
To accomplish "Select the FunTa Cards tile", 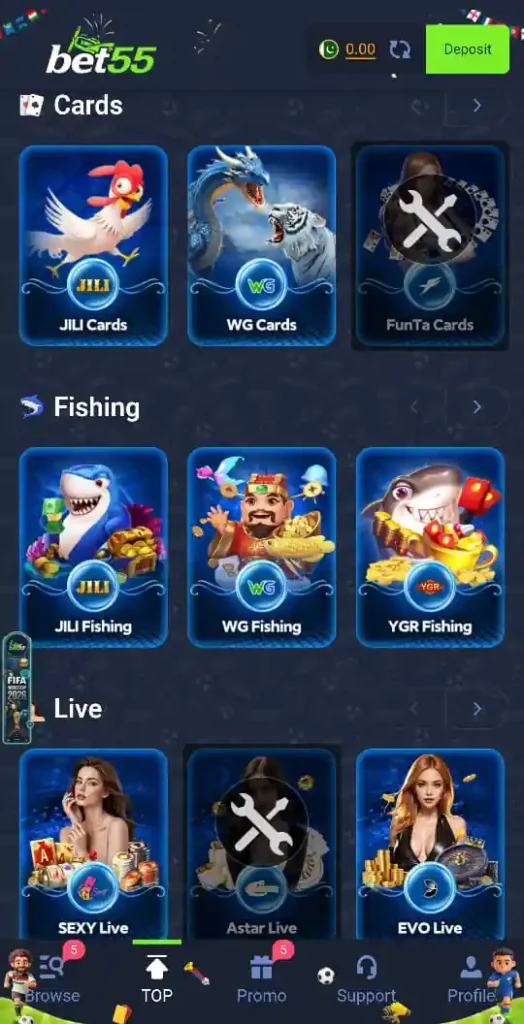I will pyautogui.click(x=430, y=246).
